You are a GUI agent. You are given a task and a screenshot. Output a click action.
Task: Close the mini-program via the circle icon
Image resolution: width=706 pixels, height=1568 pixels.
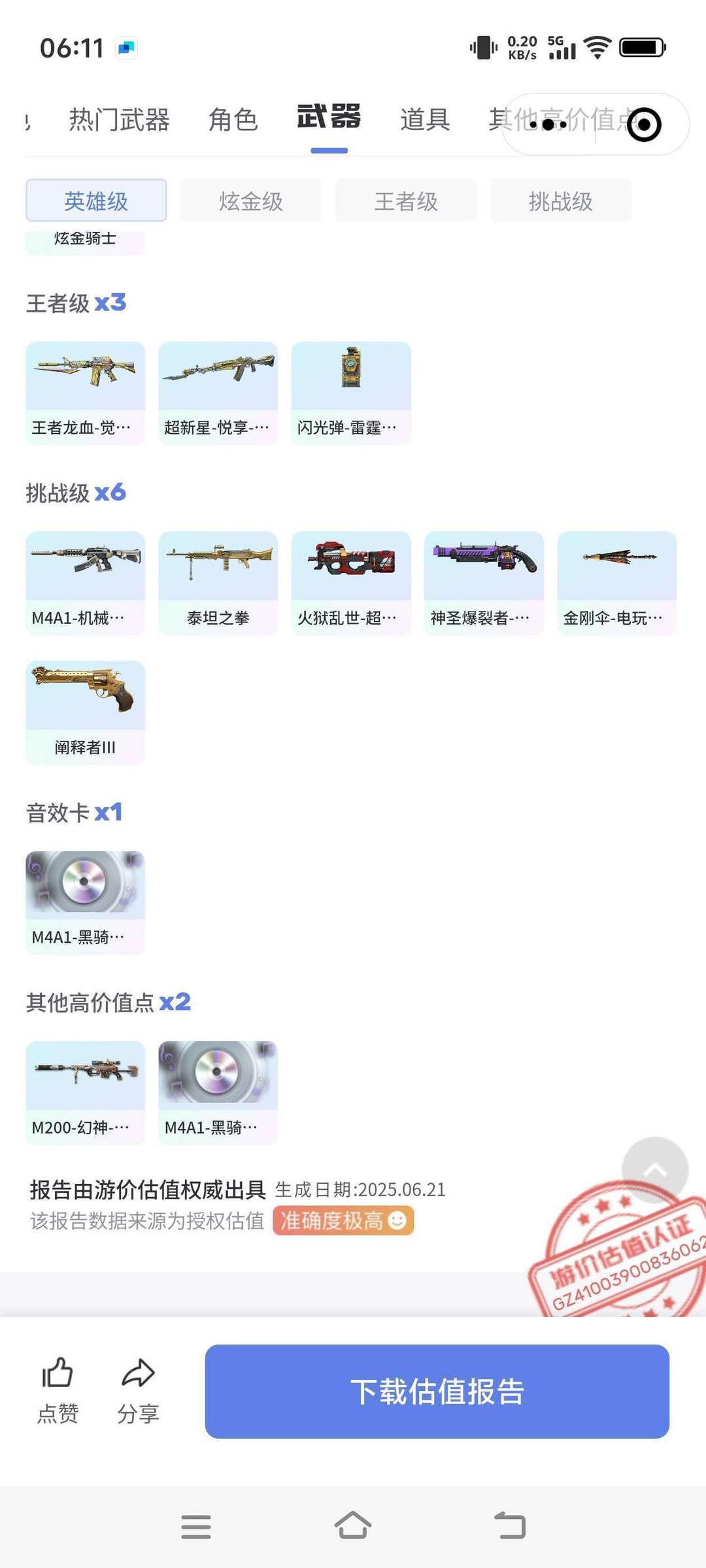click(644, 124)
